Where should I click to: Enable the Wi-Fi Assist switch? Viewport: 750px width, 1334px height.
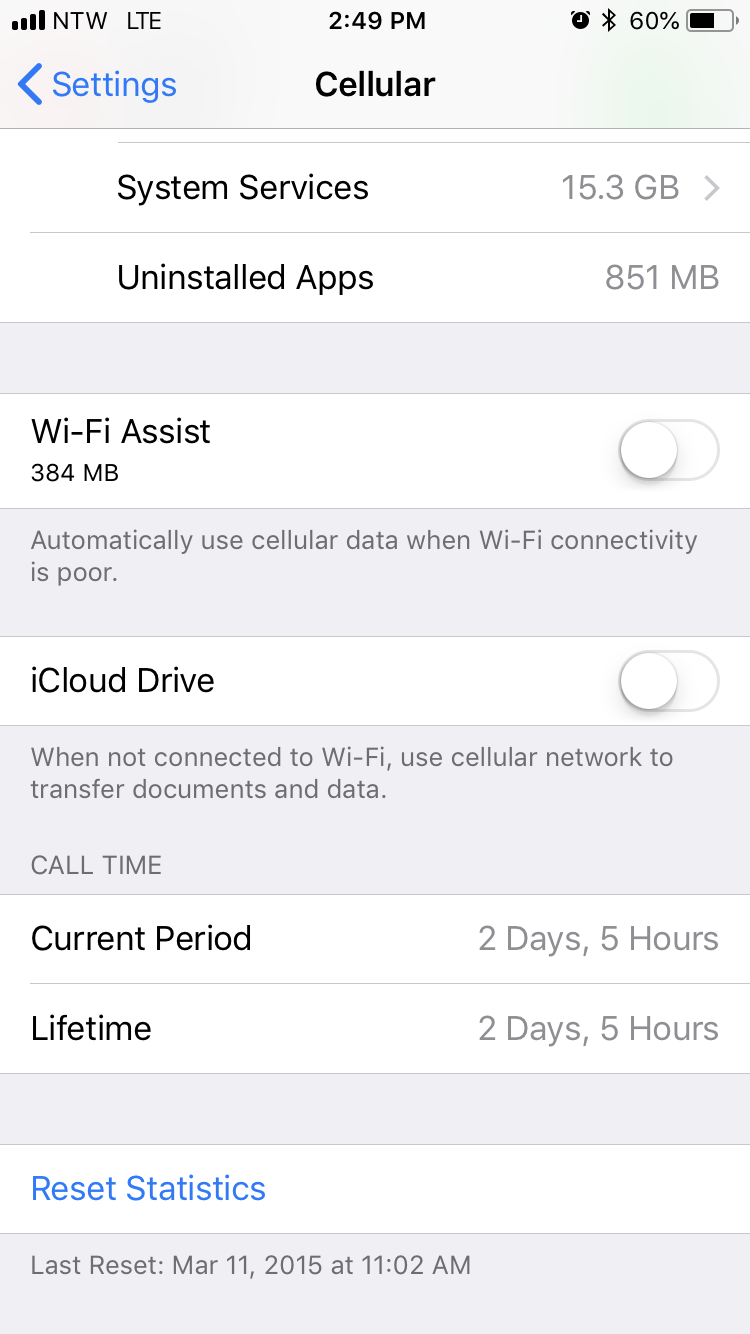click(669, 451)
